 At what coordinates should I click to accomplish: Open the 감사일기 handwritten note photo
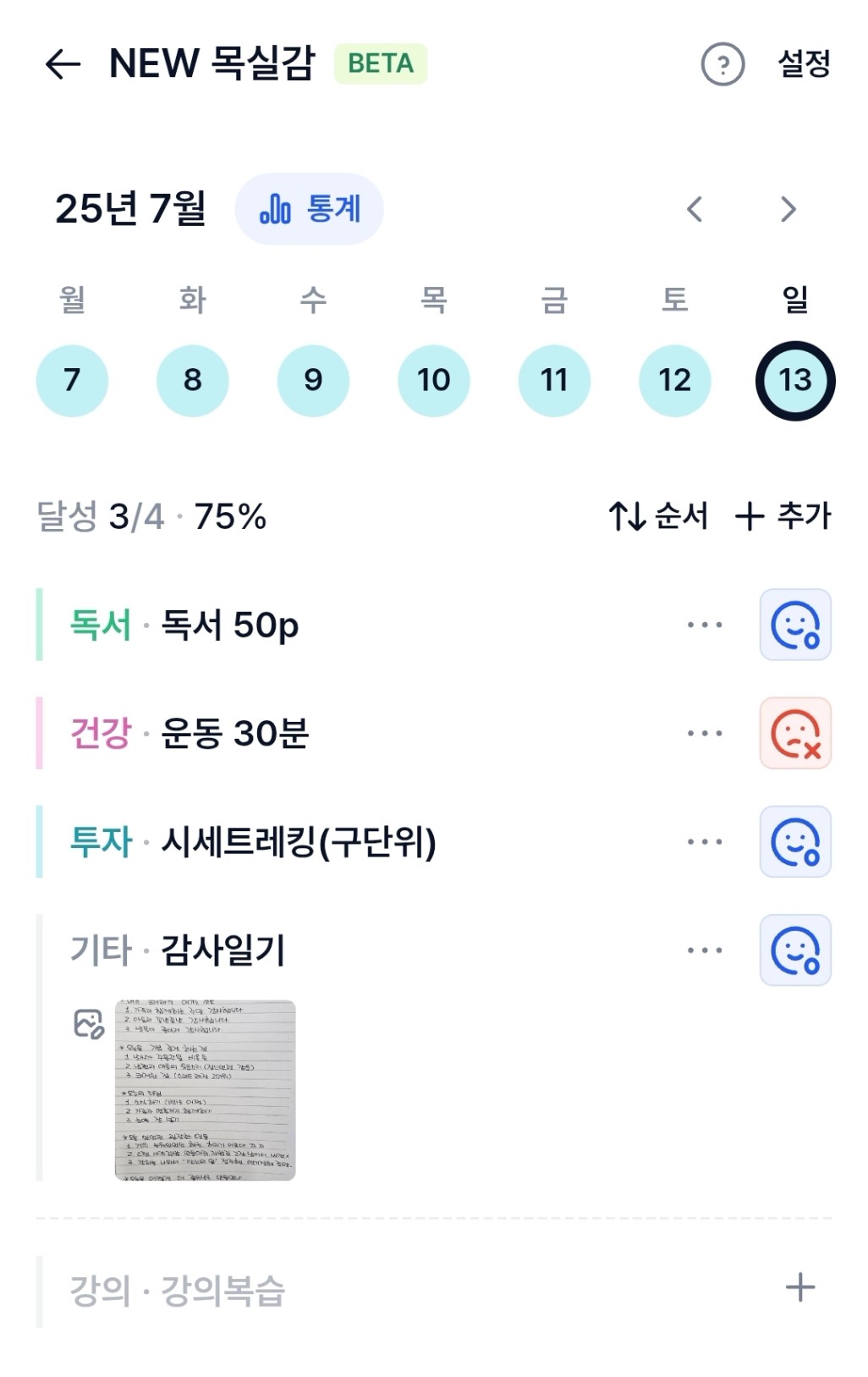pyautogui.click(x=206, y=1090)
